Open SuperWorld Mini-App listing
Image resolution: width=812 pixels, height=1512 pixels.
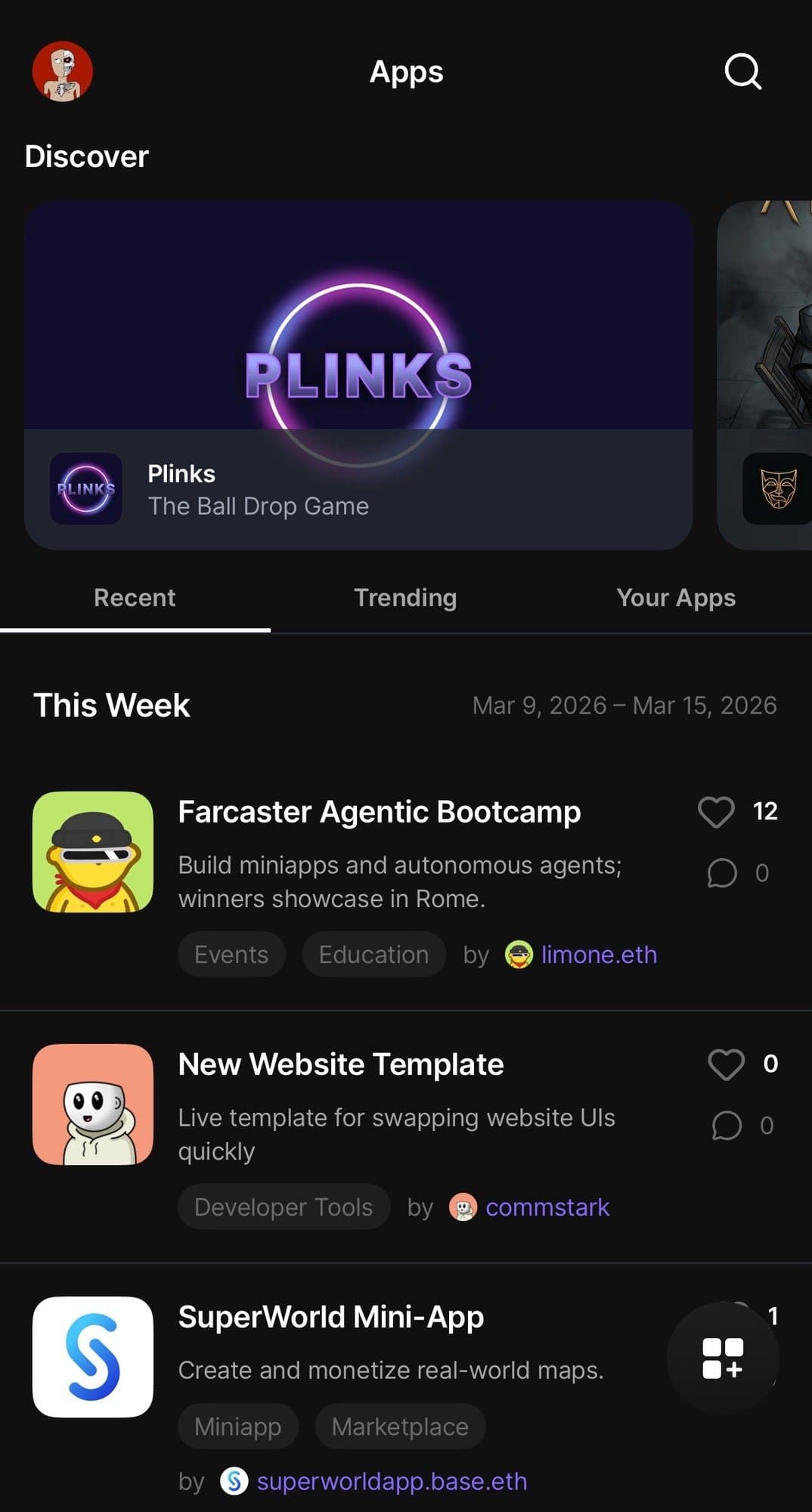(330, 1317)
